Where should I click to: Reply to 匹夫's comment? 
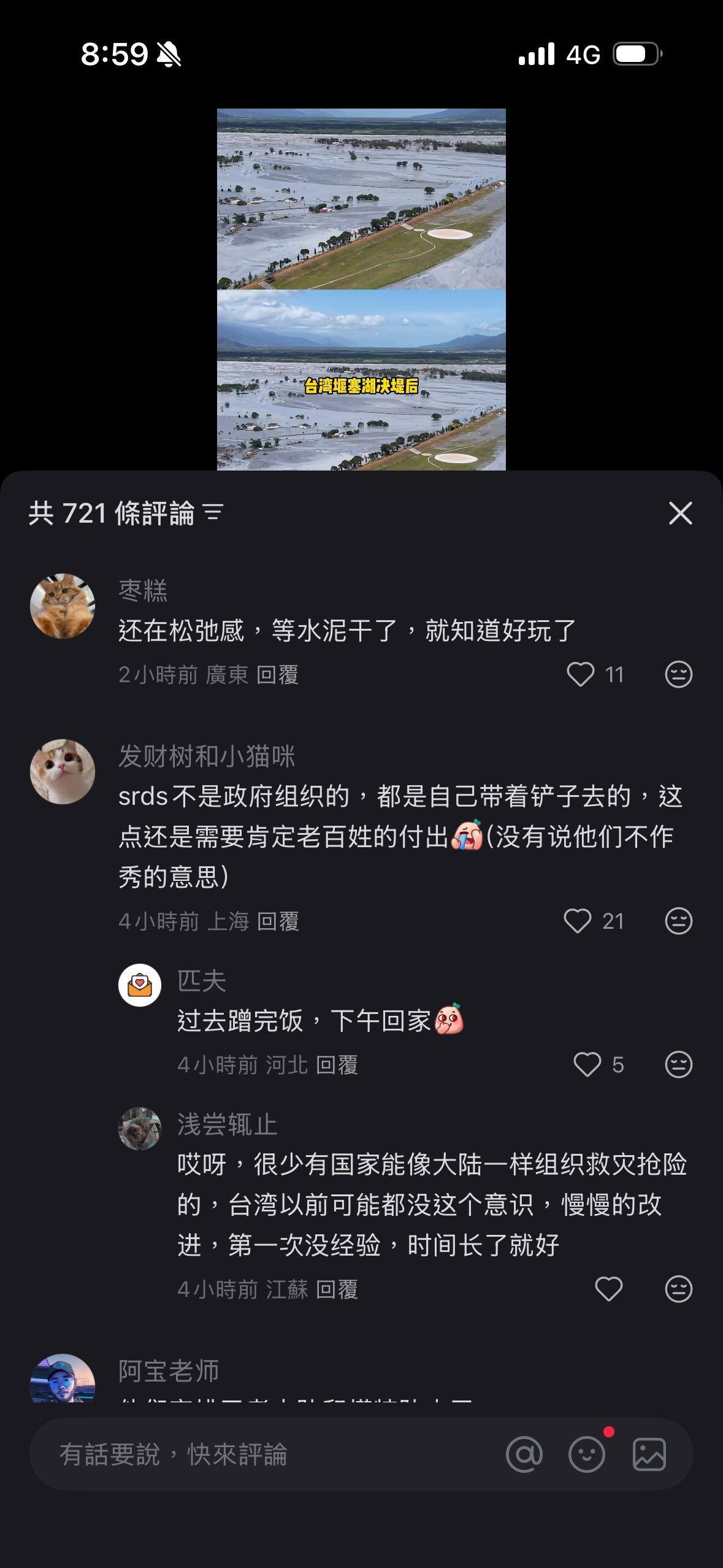tap(337, 1065)
